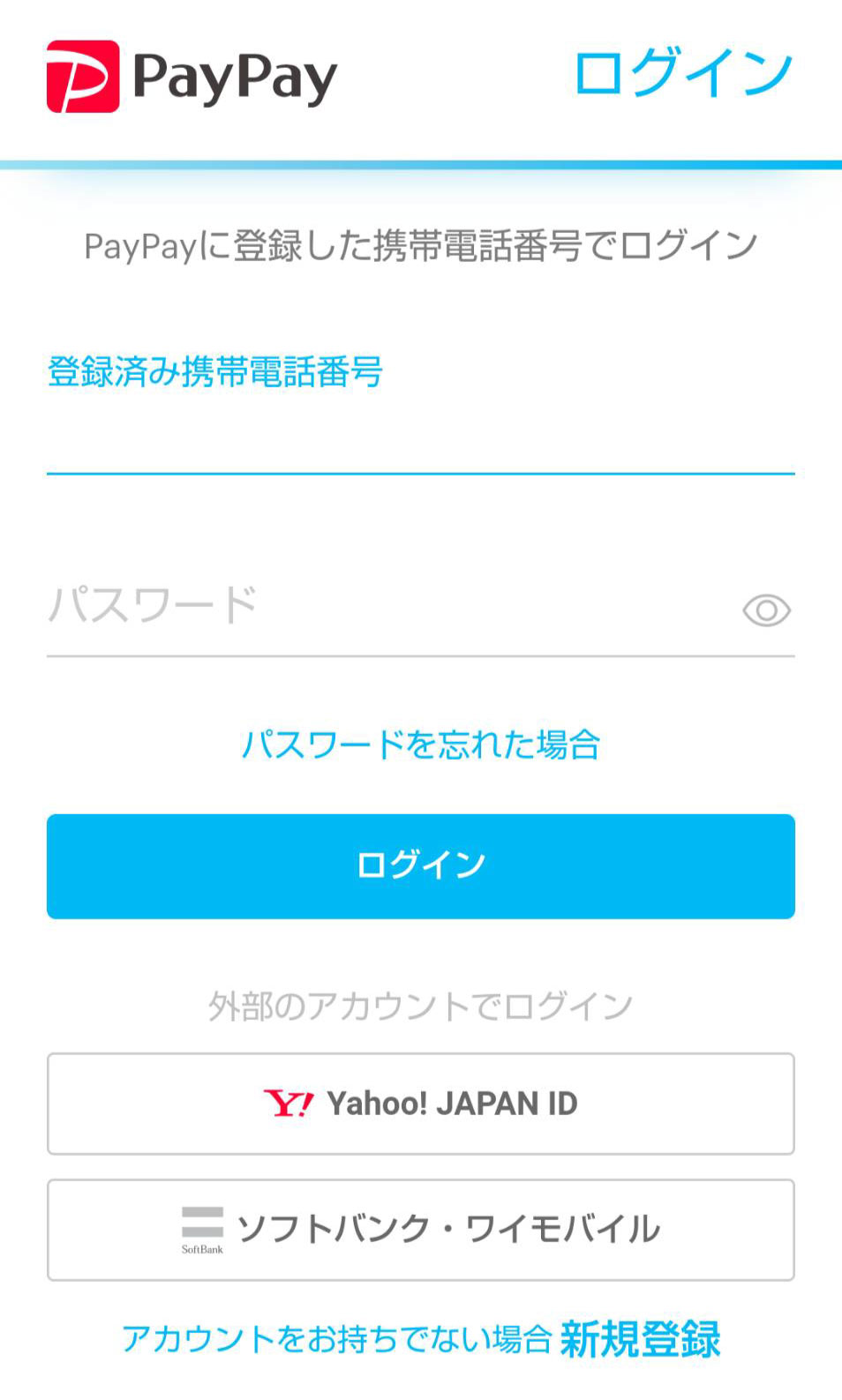Open the 新規登録 sign-up link
This screenshot has height=1400, width=842.
coord(641,1339)
